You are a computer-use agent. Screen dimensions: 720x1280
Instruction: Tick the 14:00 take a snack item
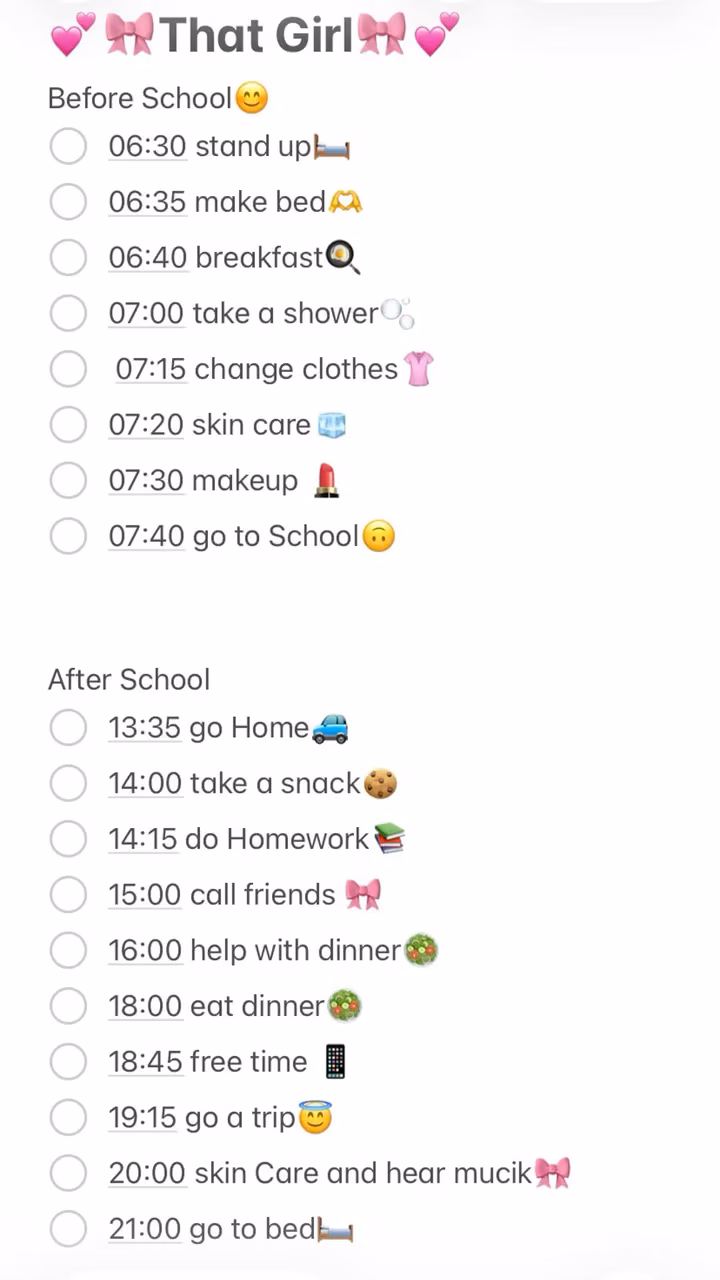pyautogui.click(x=68, y=783)
